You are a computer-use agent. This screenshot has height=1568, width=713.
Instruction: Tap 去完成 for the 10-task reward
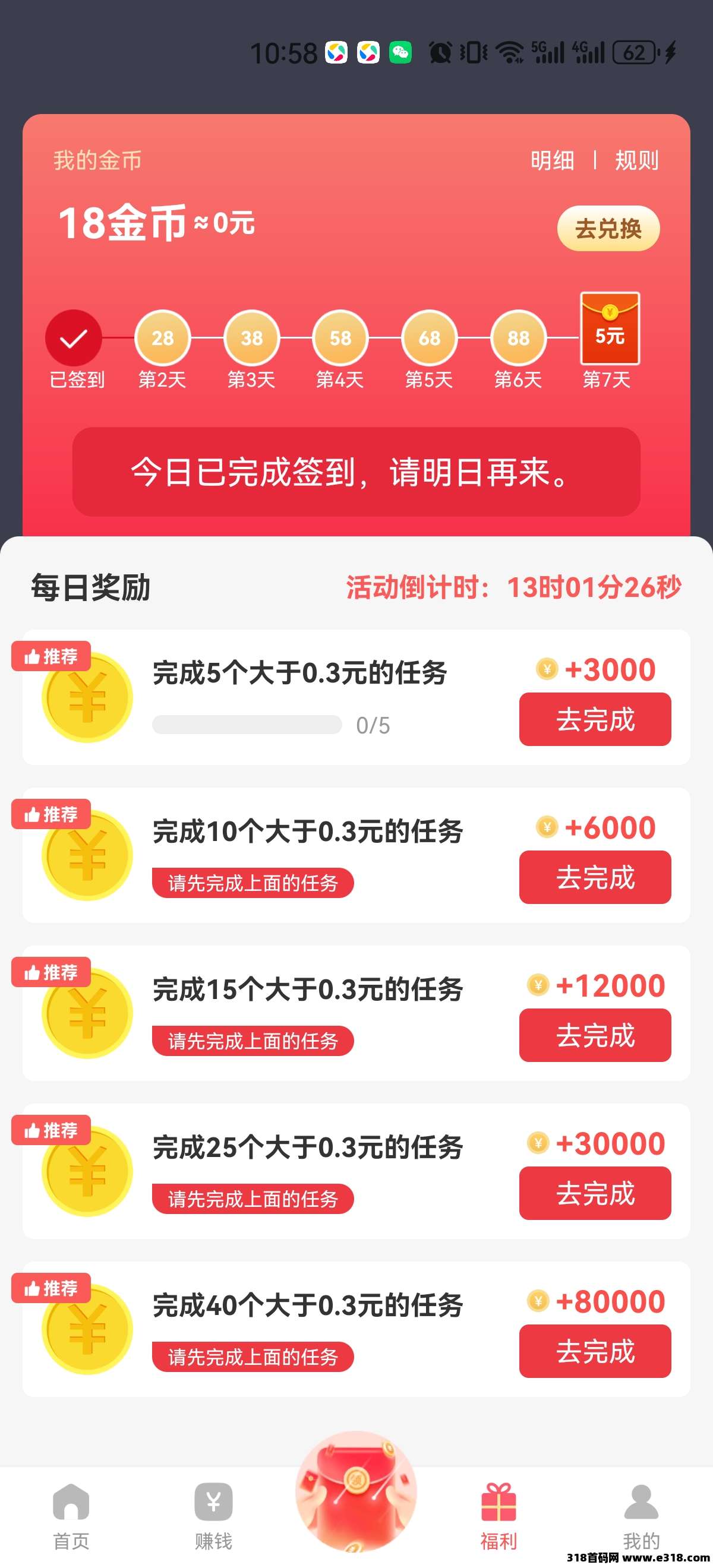595,877
